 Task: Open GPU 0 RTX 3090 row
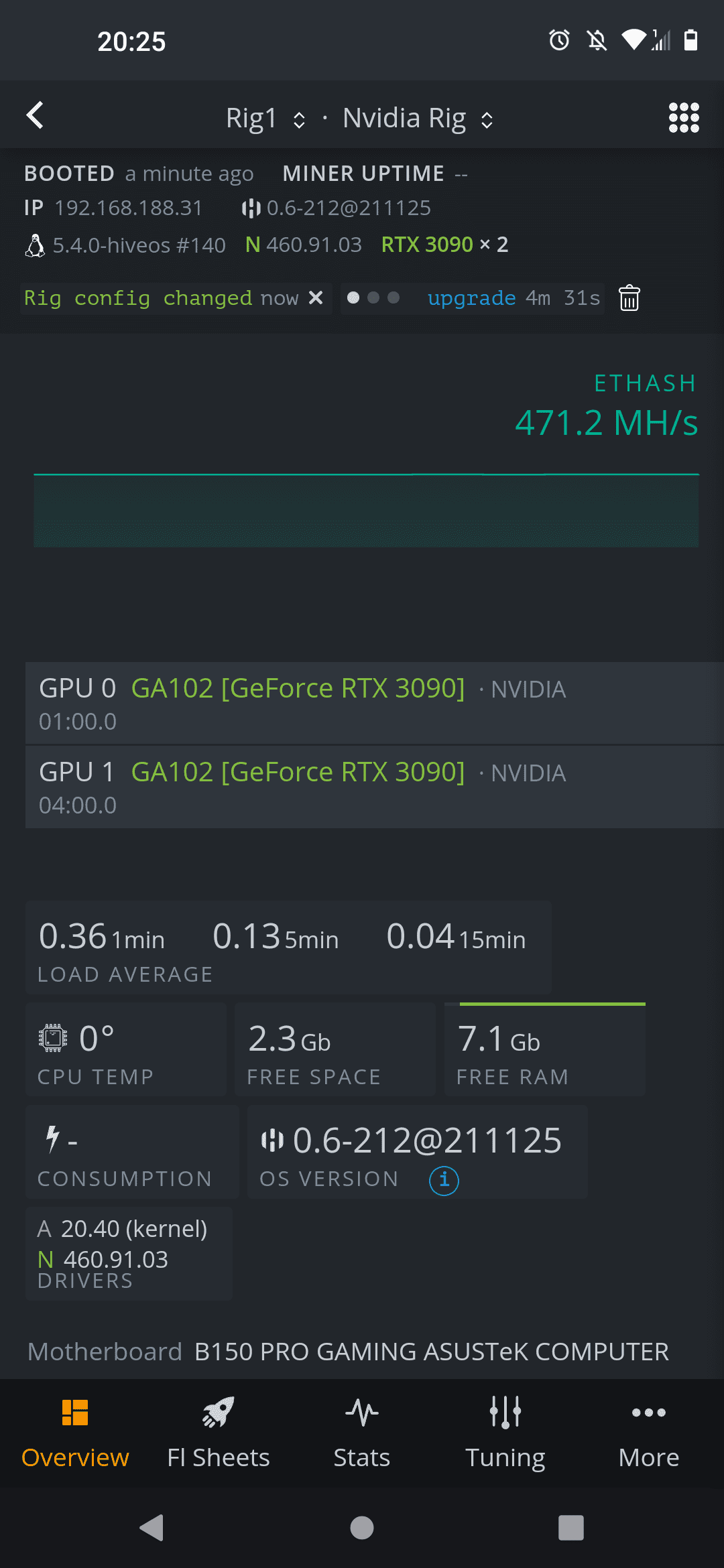click(375, 703)
